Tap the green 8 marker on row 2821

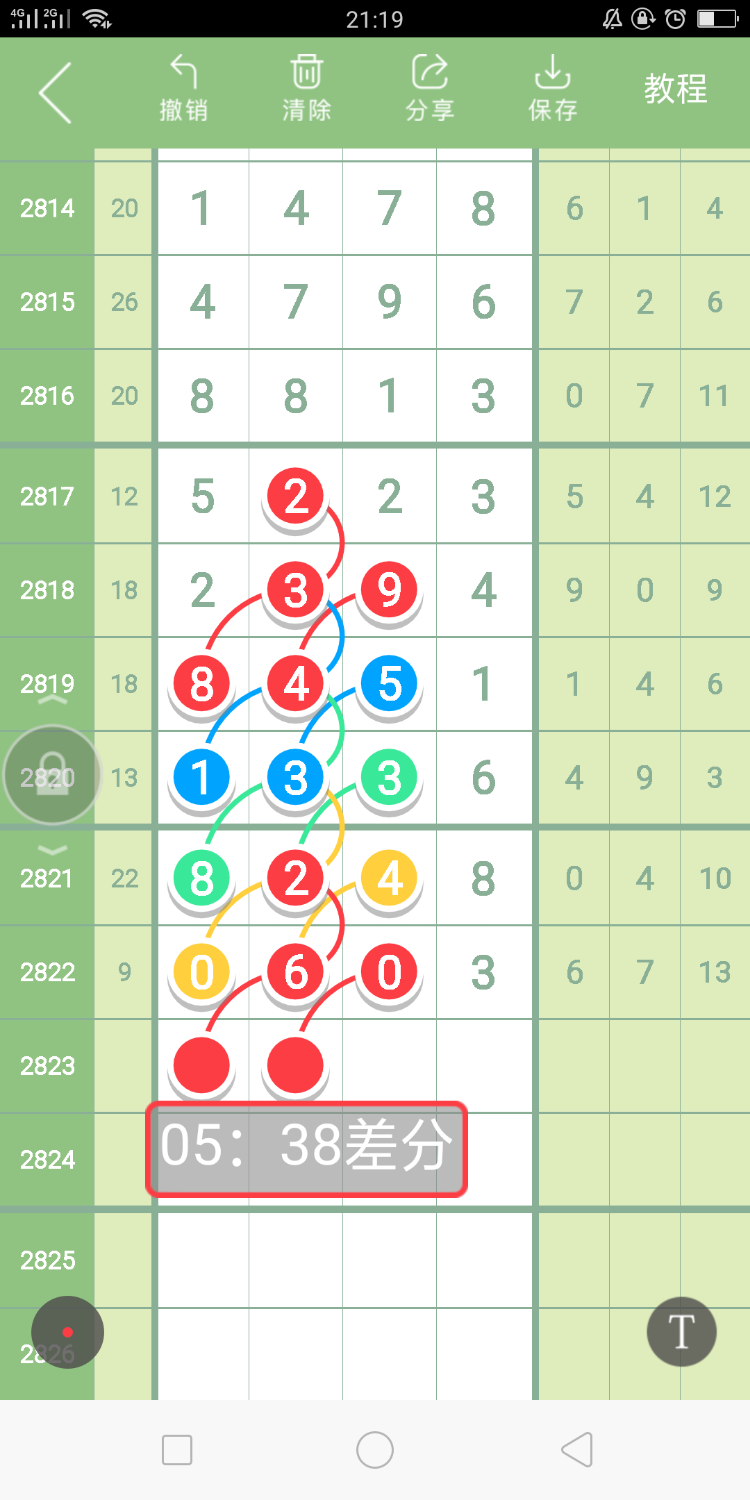click(x=201, y=877)
